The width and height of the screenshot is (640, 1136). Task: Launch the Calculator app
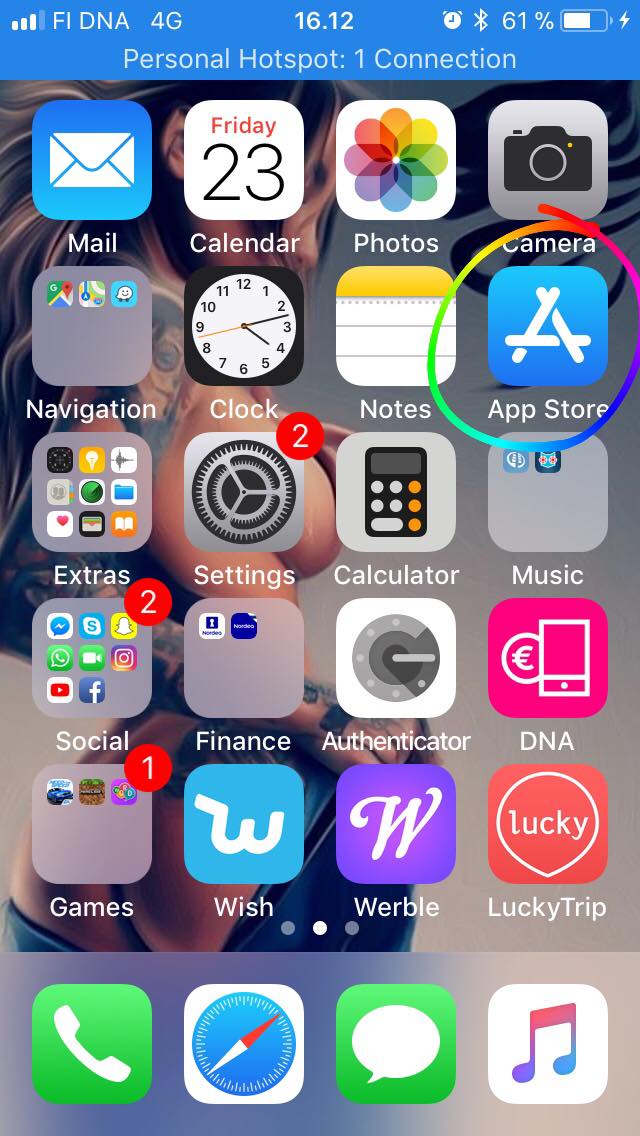coord(396,492)
